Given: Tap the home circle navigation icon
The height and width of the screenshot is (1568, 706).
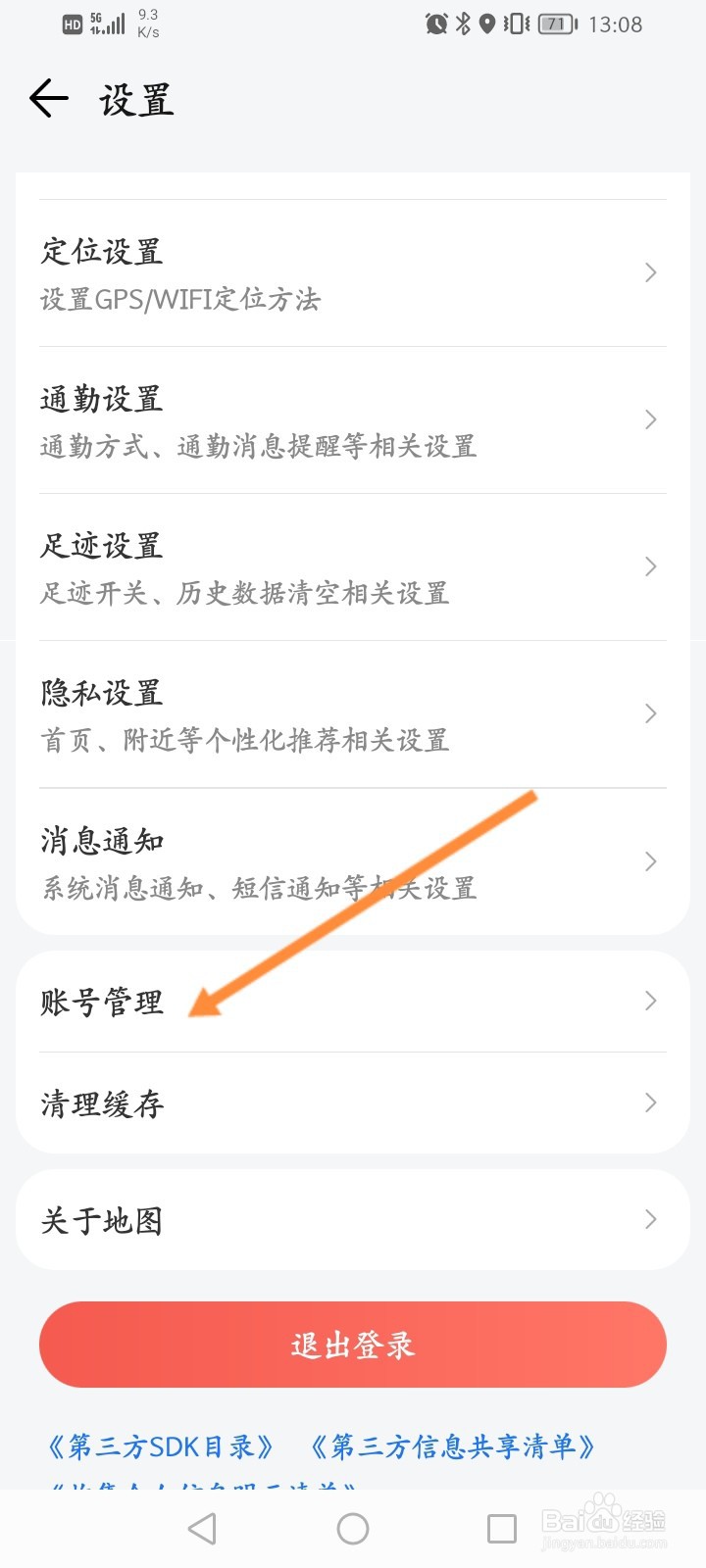Looking at the screenshot, I should click(352, 1528).
